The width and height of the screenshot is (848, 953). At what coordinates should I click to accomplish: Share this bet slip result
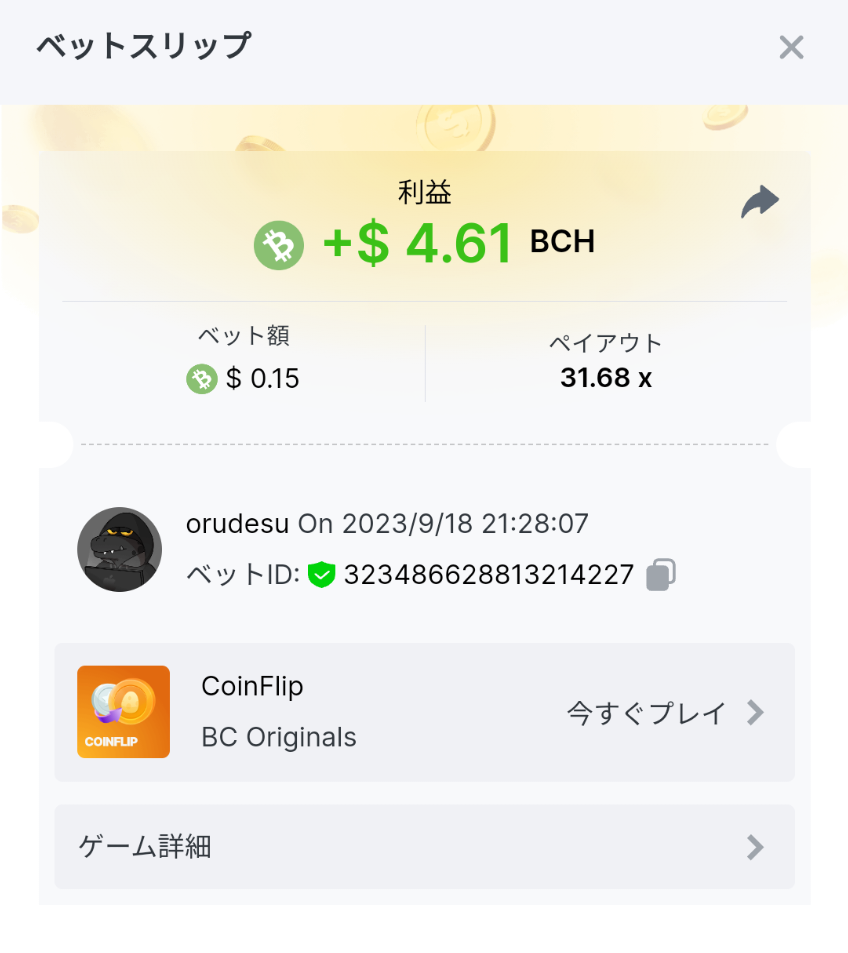click(x=759, y=202)
